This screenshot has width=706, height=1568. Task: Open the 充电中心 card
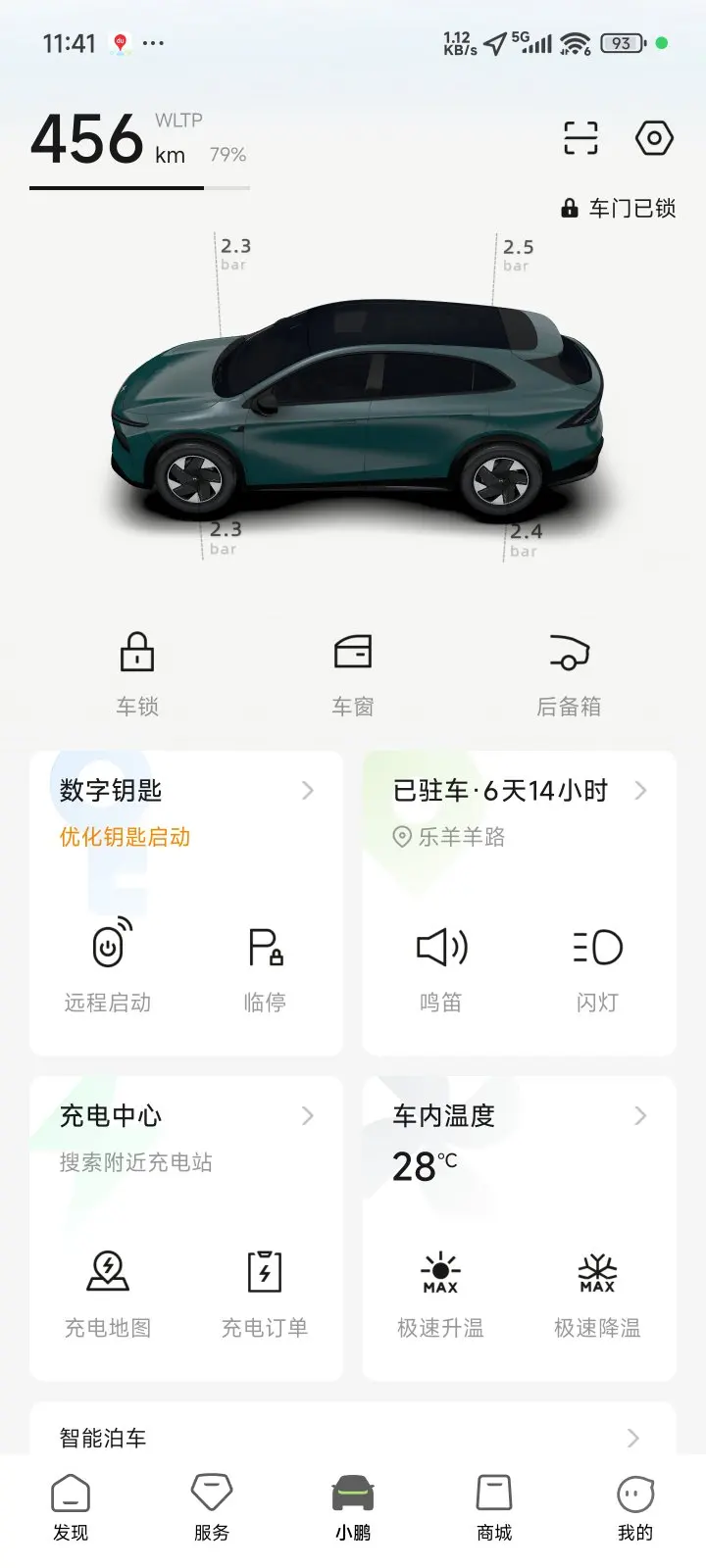[x=186, y=1116]
